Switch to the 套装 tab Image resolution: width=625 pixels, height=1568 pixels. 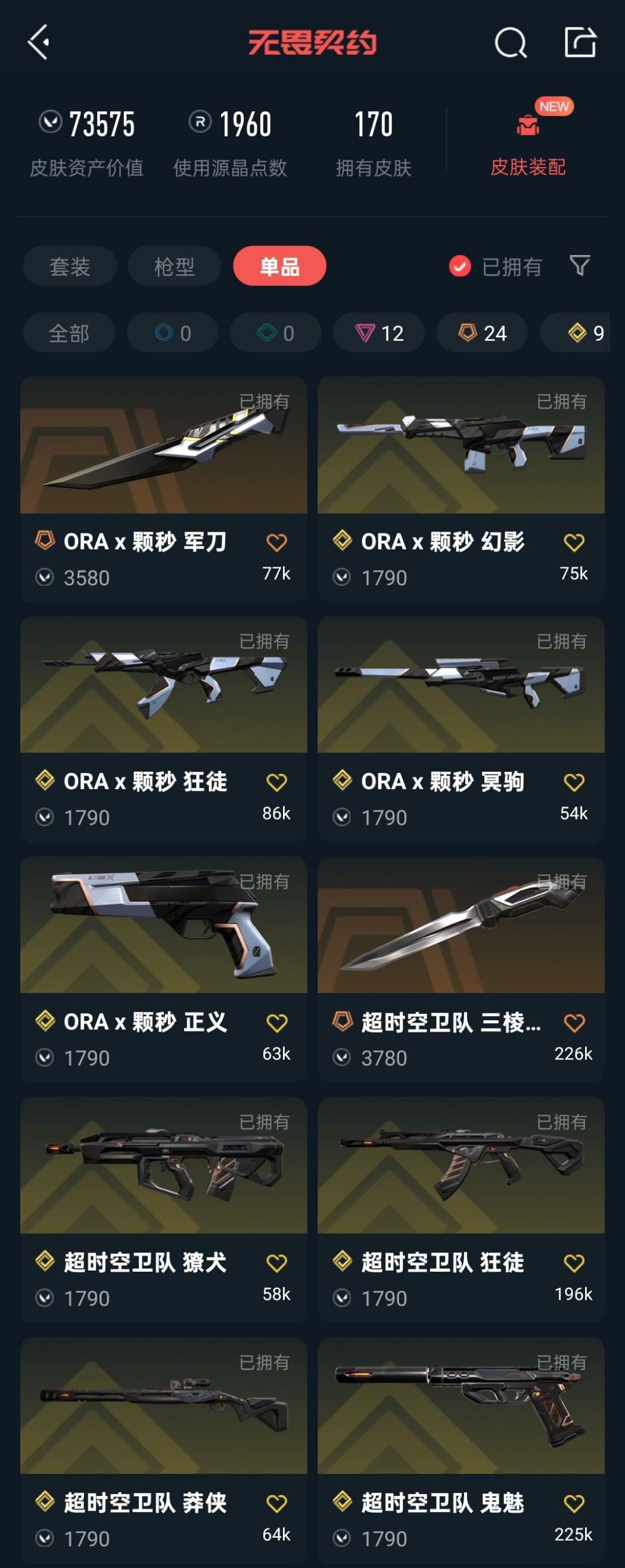click(x=69, y=266)
